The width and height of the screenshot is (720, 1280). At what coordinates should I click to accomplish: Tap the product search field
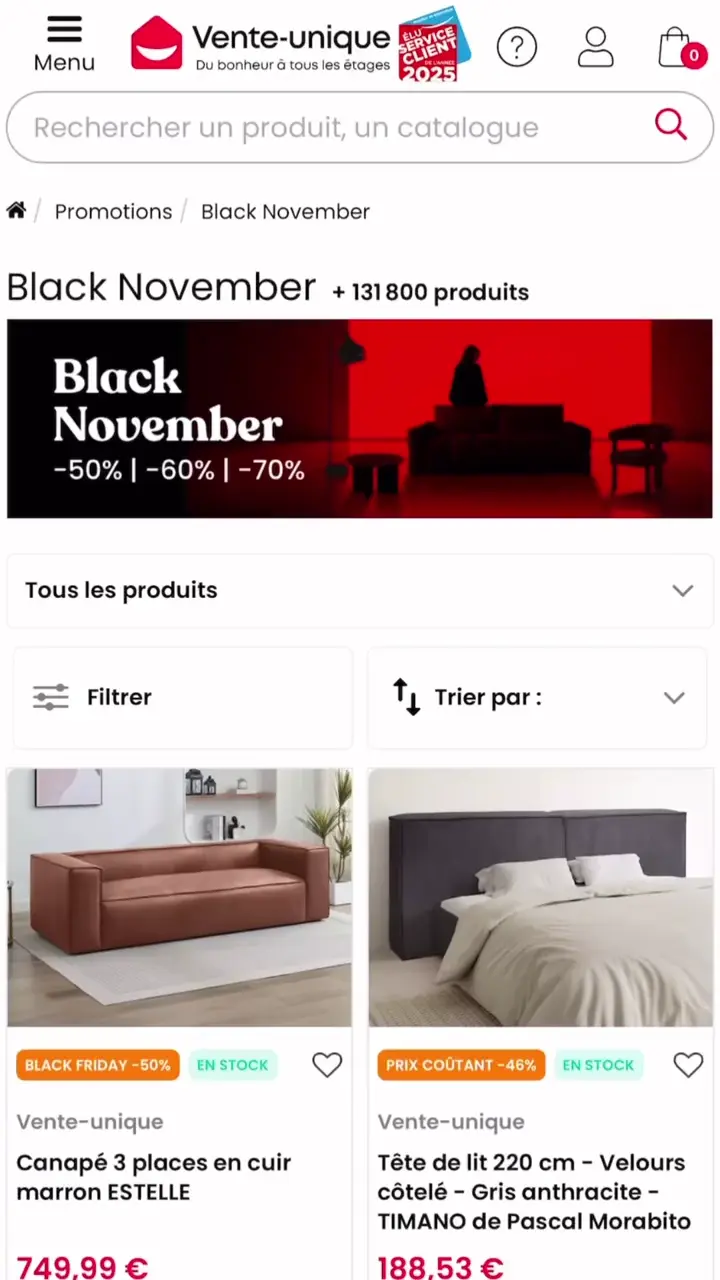330,127
